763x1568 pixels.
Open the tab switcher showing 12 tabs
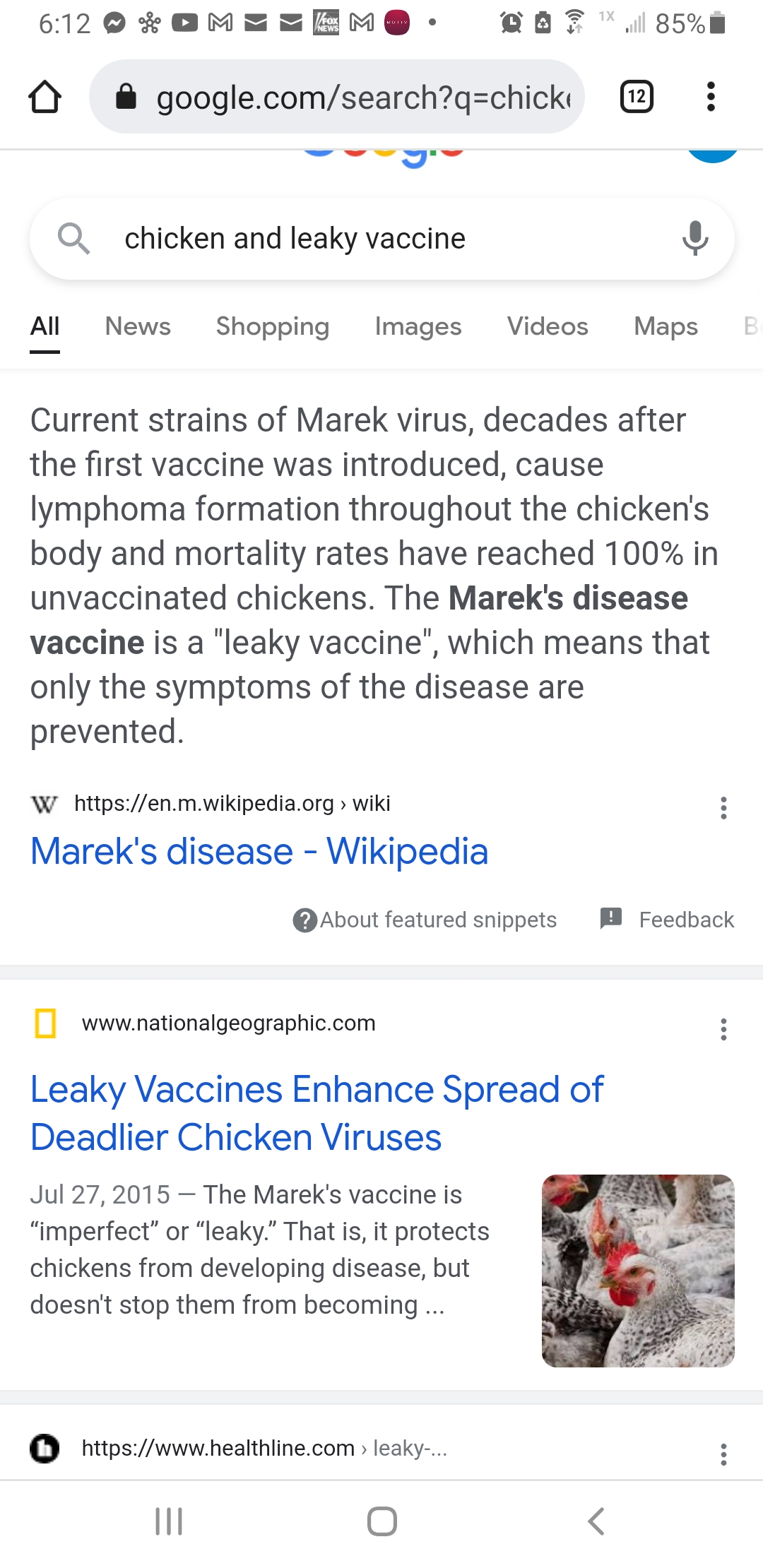[x=637, y=97]
